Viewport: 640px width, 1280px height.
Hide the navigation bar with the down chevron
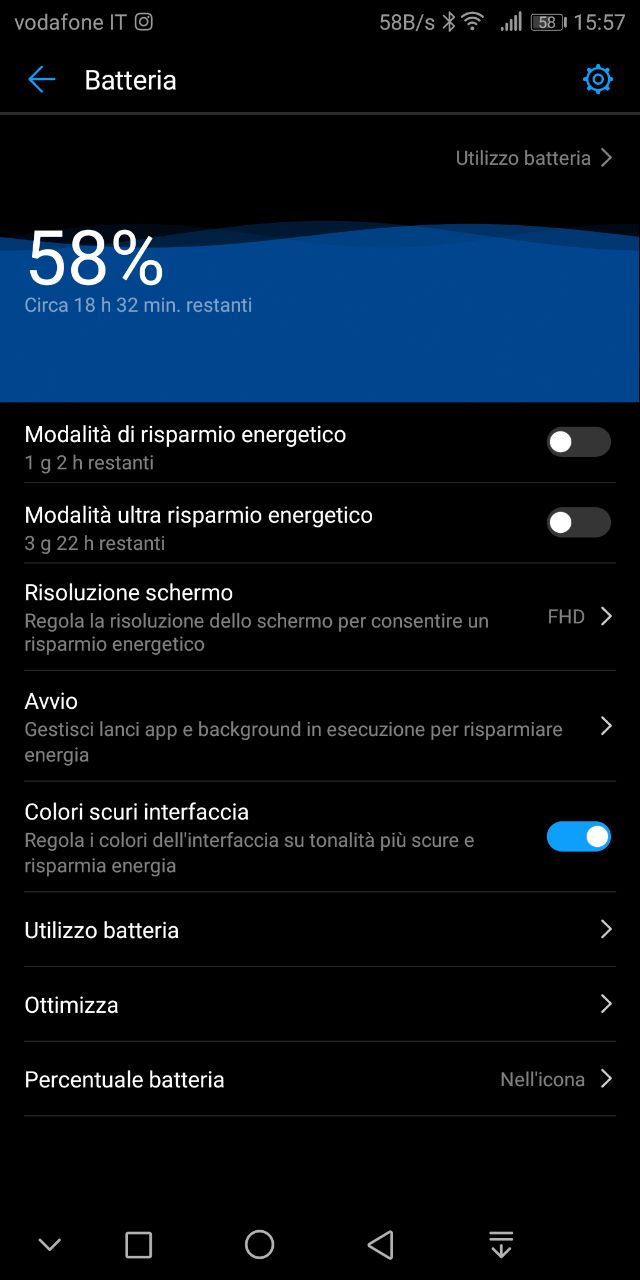point(49,1244)
